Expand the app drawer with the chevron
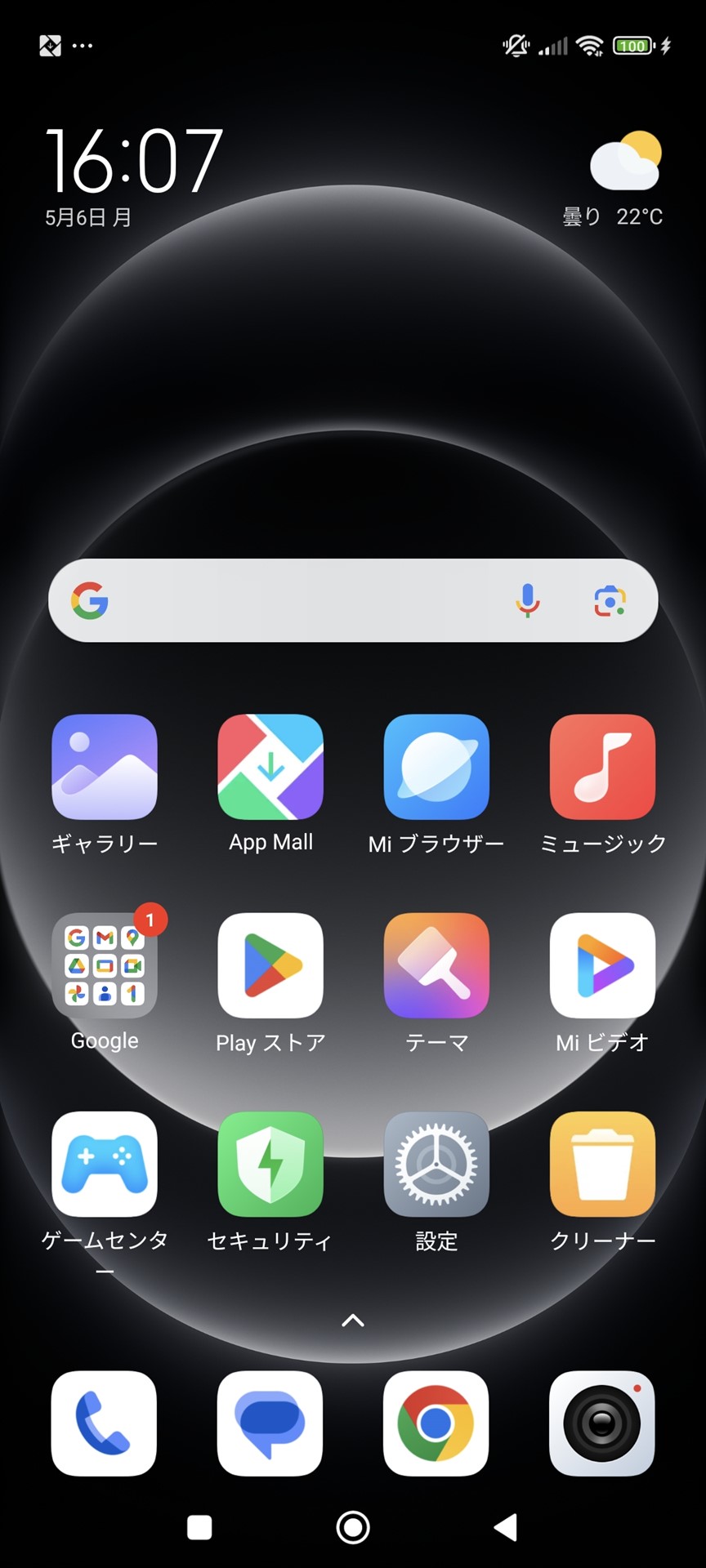 point(352,1321)
